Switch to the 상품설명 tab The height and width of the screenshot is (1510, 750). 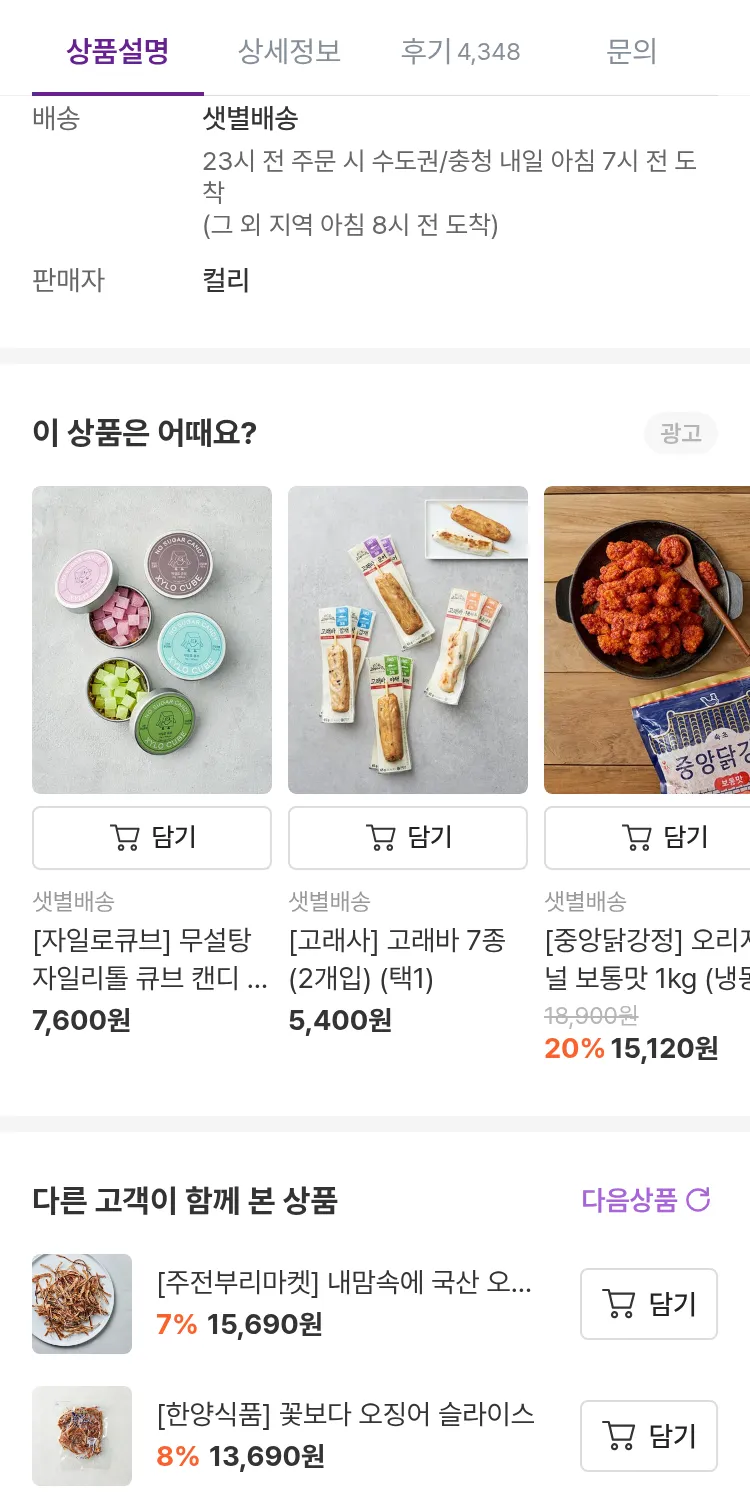tap(118, 51)
